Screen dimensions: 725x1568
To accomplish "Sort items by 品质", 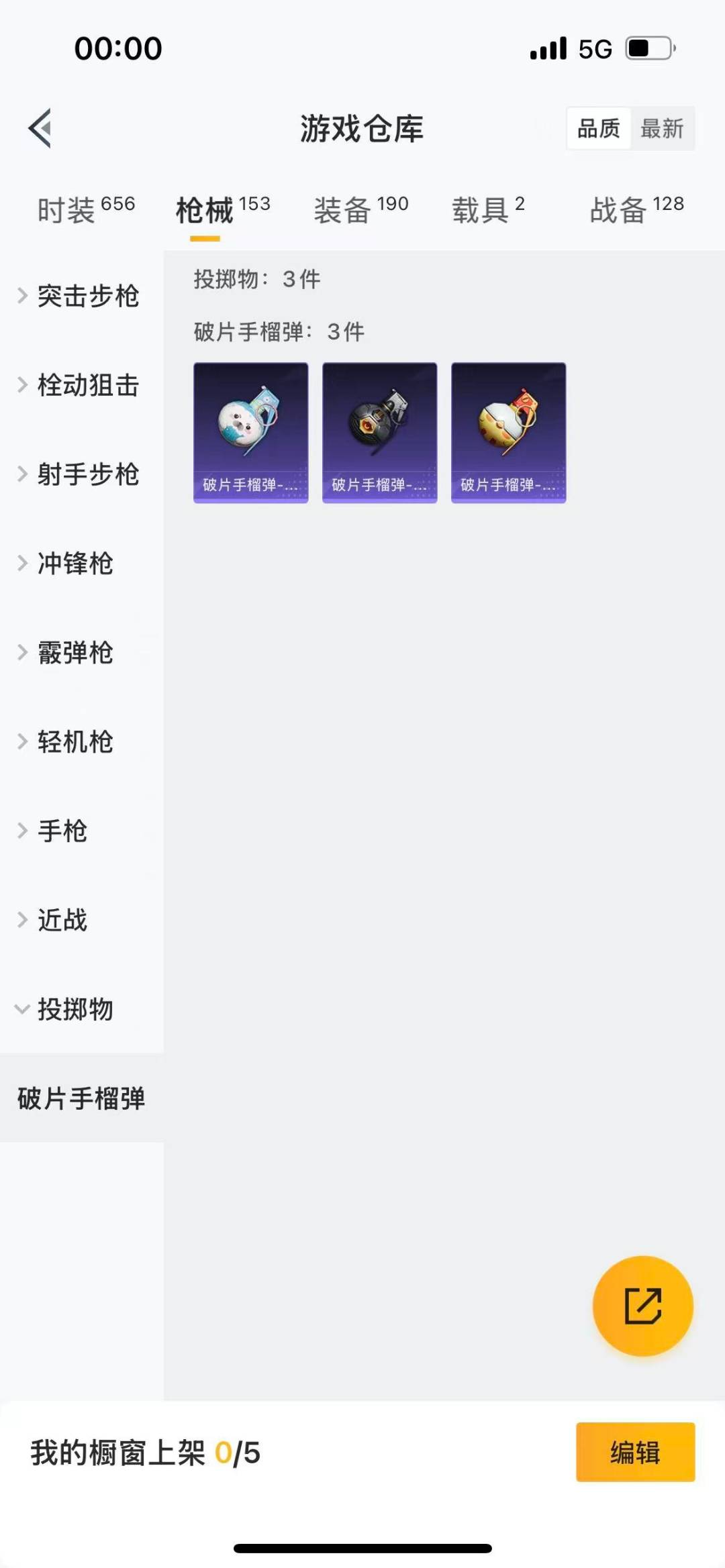I will coord(599,128).
